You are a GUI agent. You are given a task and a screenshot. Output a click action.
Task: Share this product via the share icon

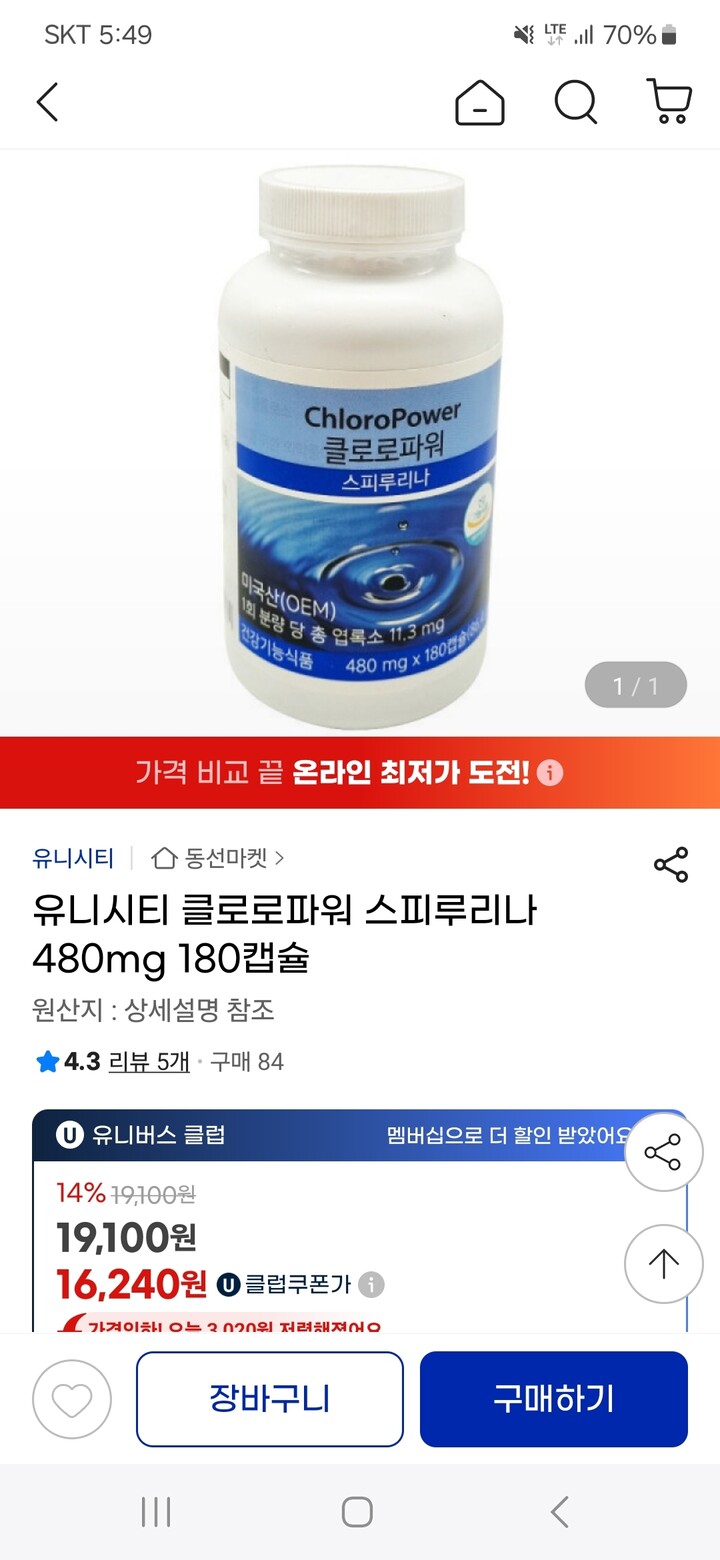pyautogui.click(x=670, y=864)
